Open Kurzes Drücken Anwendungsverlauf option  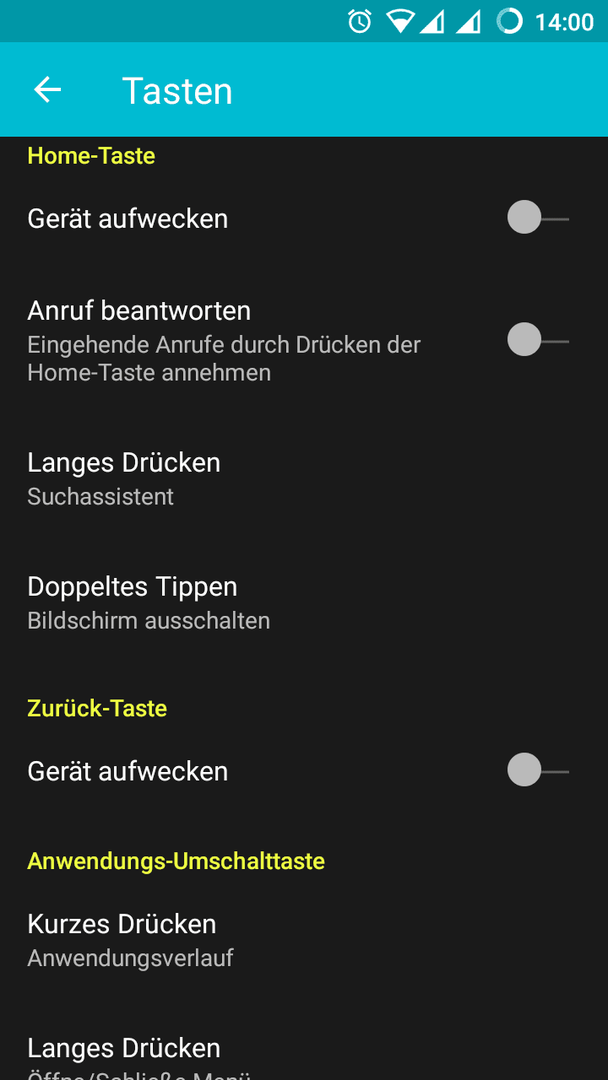point(304,939)
